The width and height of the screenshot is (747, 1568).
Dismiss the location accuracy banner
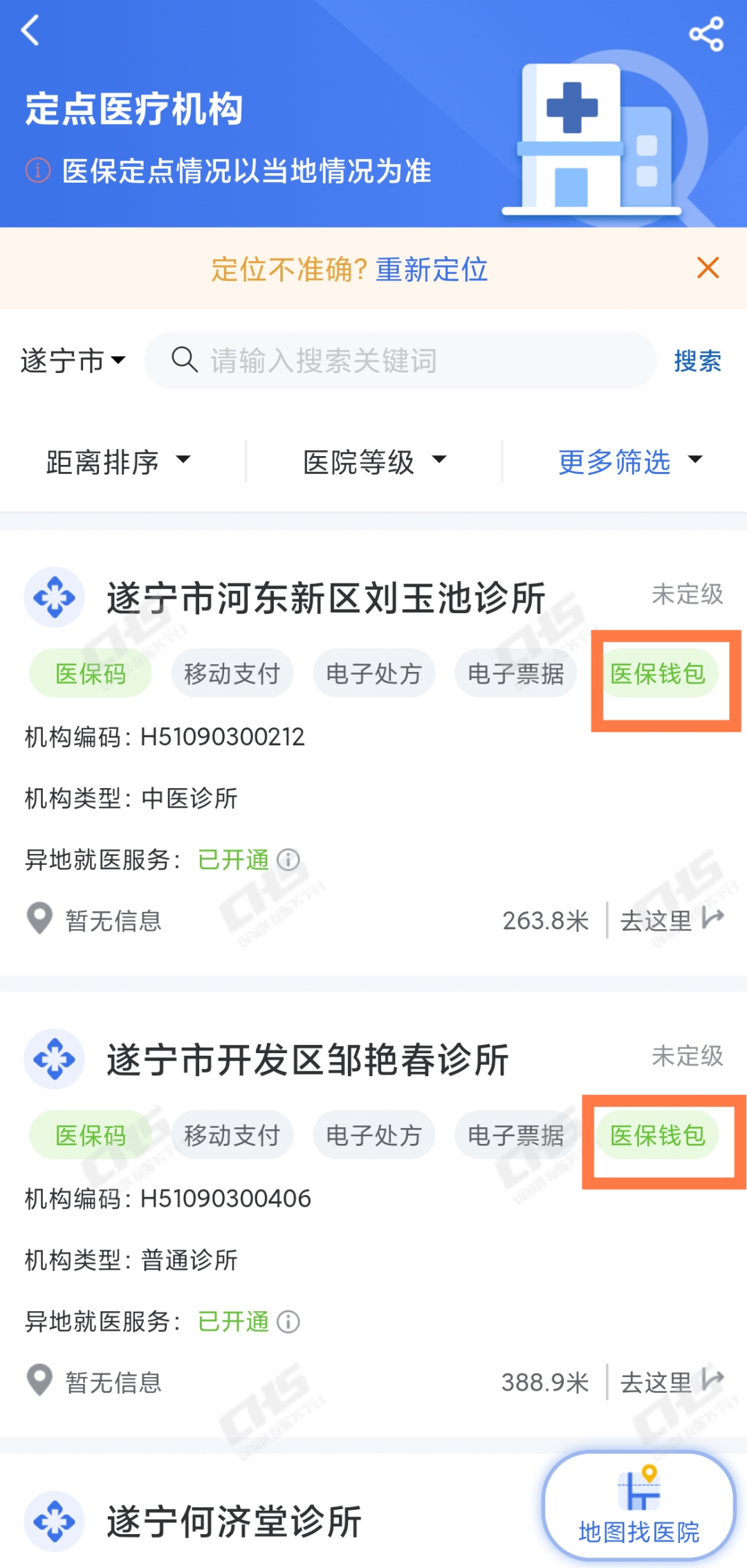point(708,268)
